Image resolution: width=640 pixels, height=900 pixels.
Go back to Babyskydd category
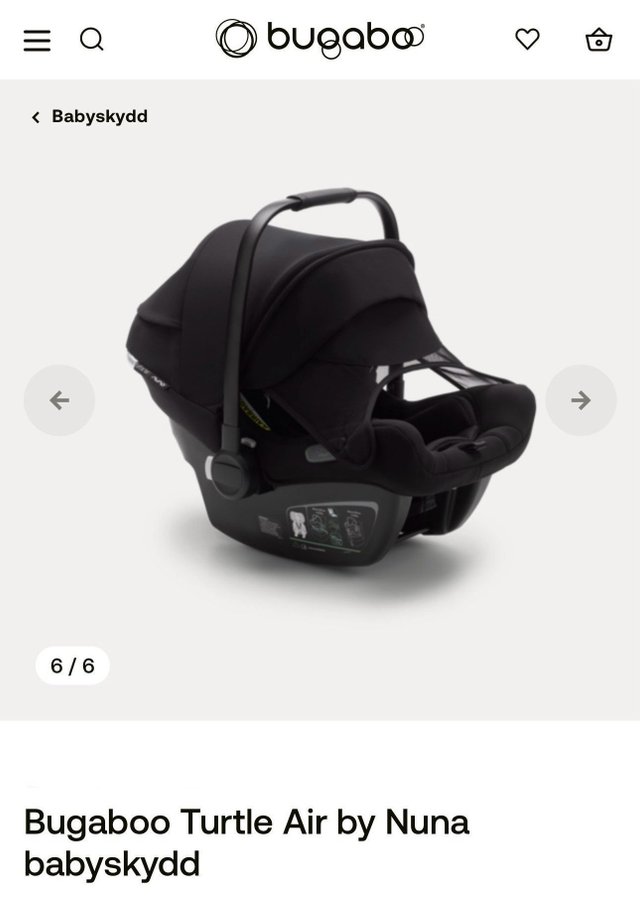(90, 117)
